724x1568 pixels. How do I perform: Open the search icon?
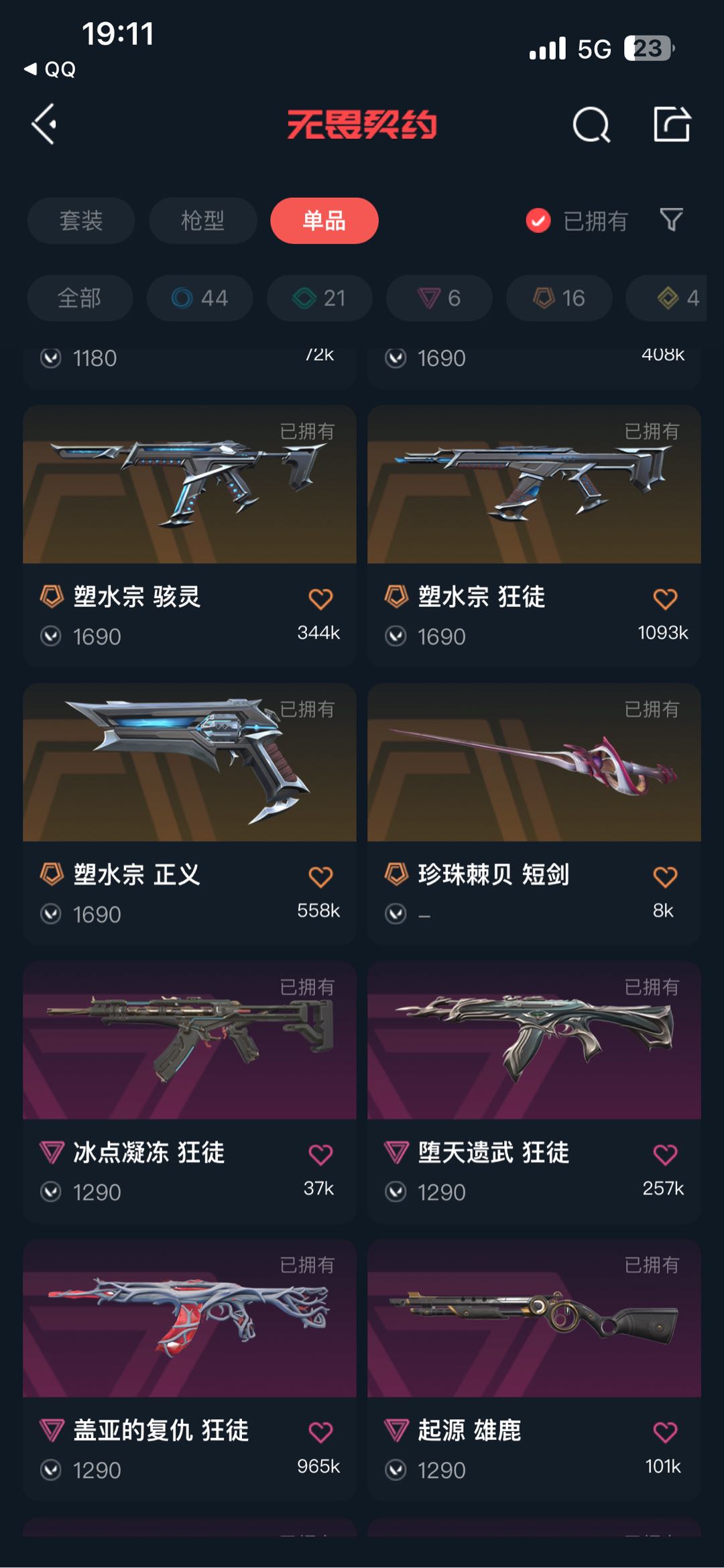point(591,125)
